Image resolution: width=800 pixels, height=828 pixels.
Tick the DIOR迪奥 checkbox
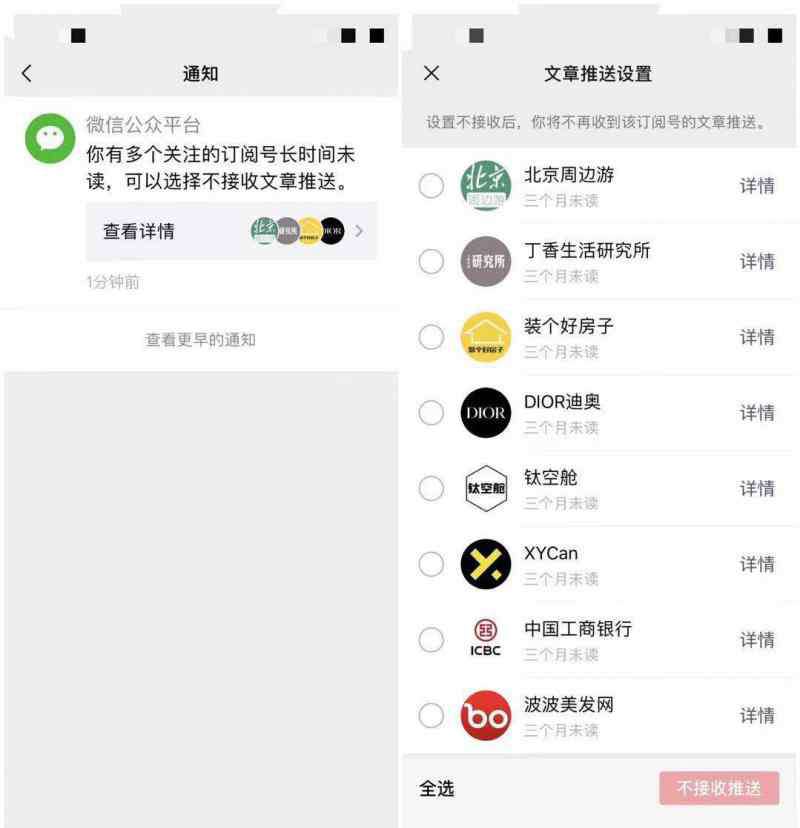pos(431,413)
